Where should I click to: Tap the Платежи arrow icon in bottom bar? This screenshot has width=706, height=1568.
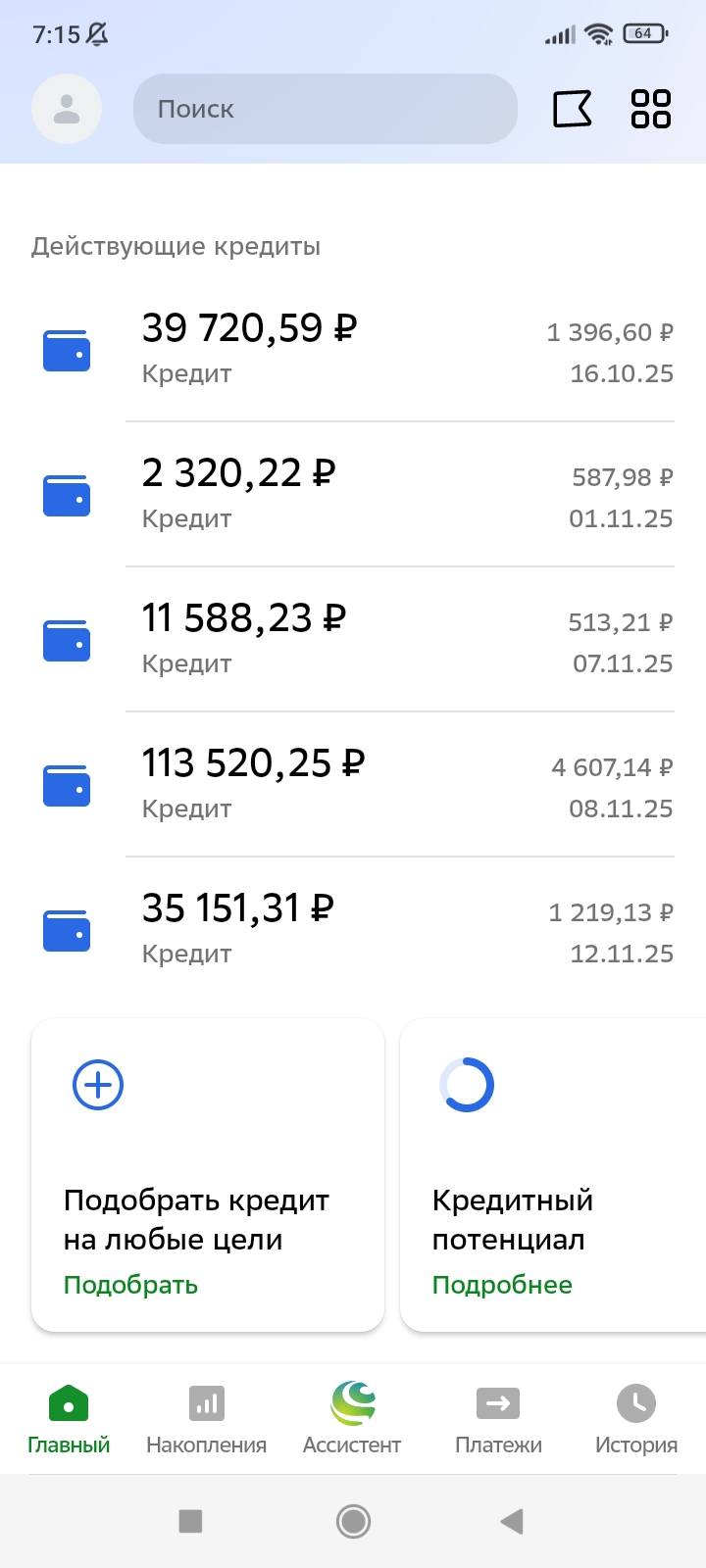coord(498,1403)
